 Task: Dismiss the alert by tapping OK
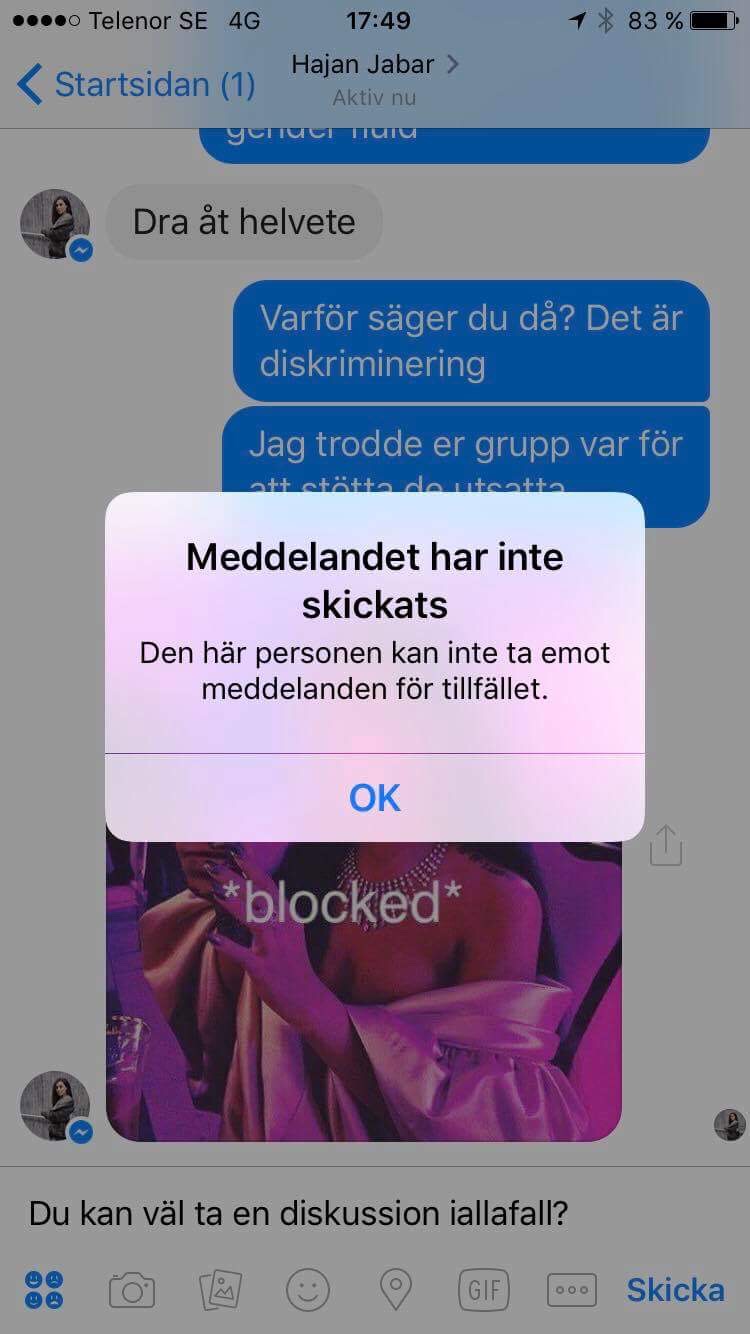[375, 797]
